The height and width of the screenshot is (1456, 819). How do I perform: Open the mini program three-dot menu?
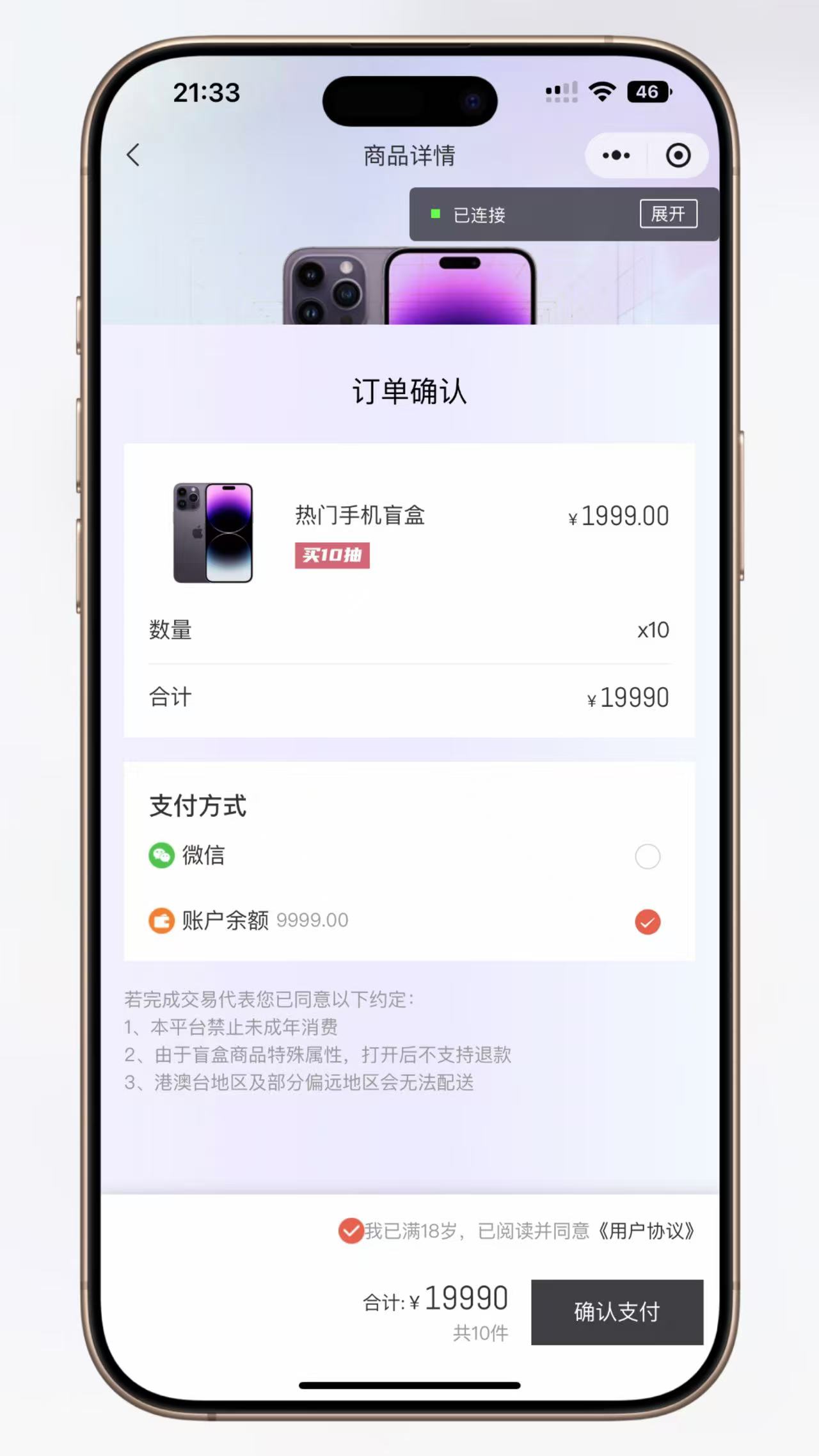pyautogui.click(x=616, y=155)
